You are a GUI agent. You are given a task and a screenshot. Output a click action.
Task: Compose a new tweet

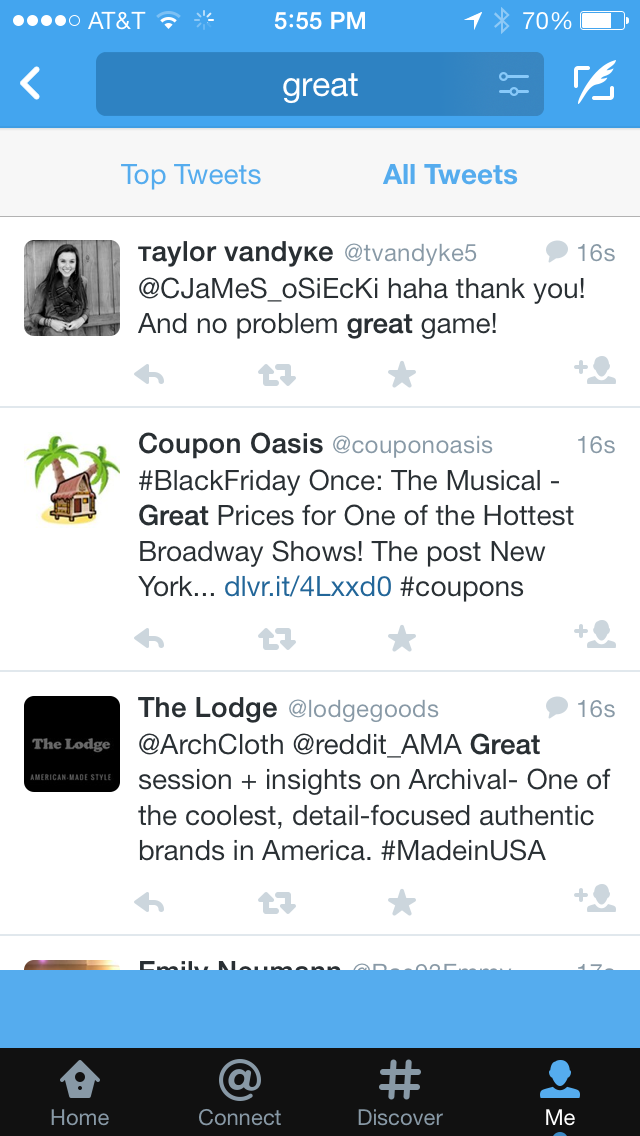click(593, 84)
